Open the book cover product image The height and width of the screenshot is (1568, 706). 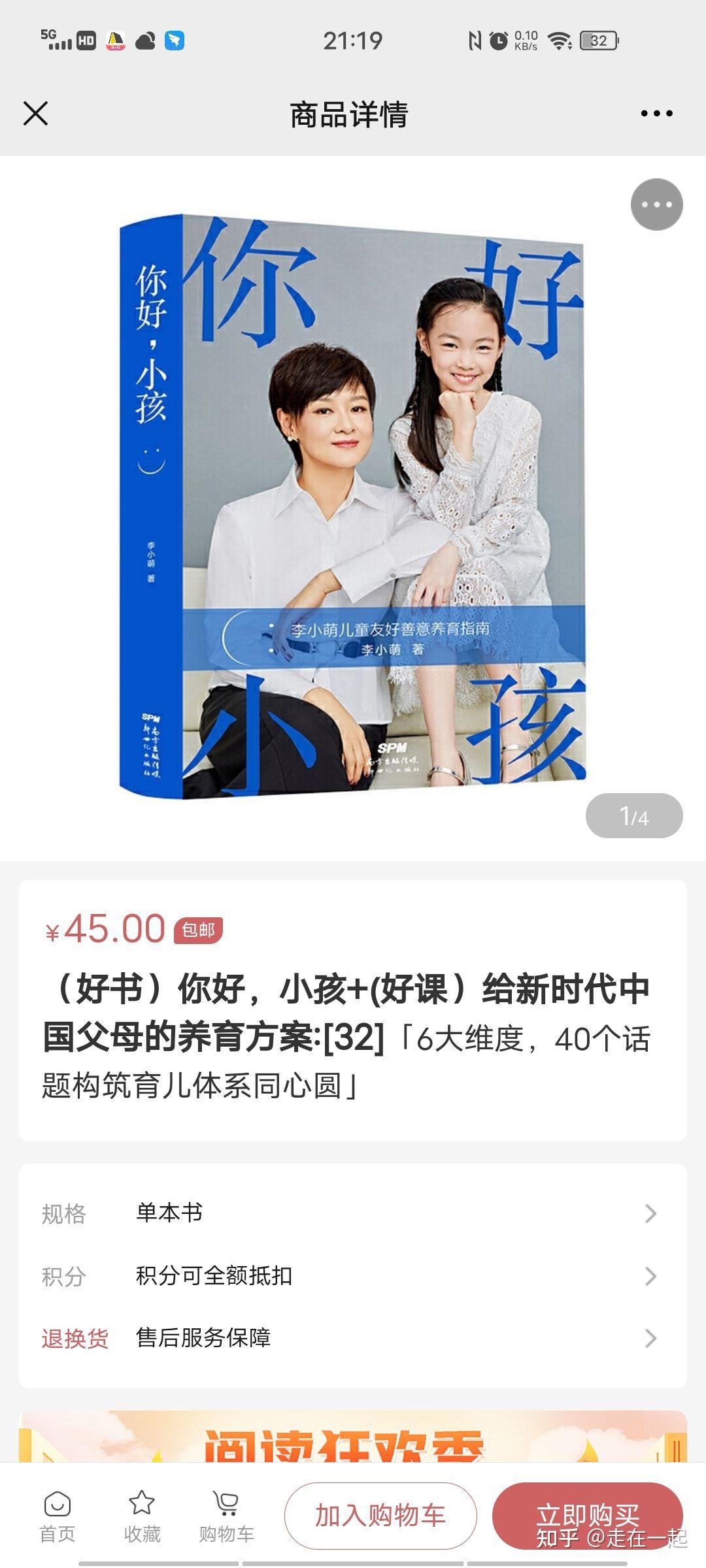tap(353, 506)
